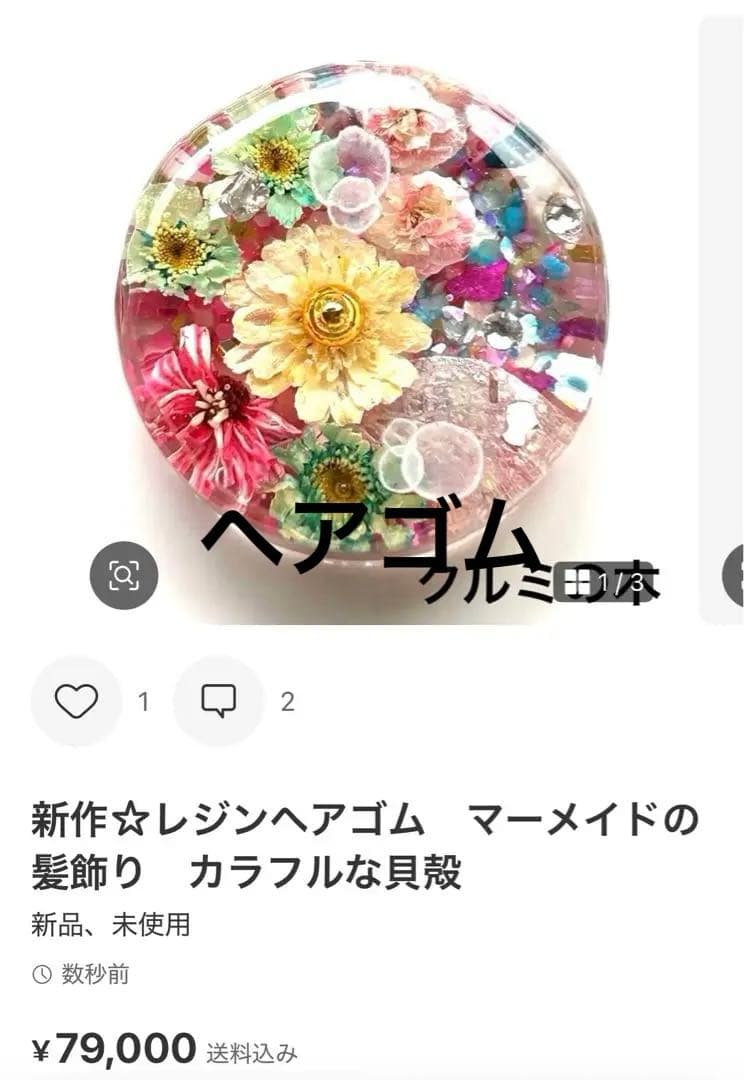Open the 1/3 image counter overlay
Screen dimensions: 744x1080
point(605,580)
